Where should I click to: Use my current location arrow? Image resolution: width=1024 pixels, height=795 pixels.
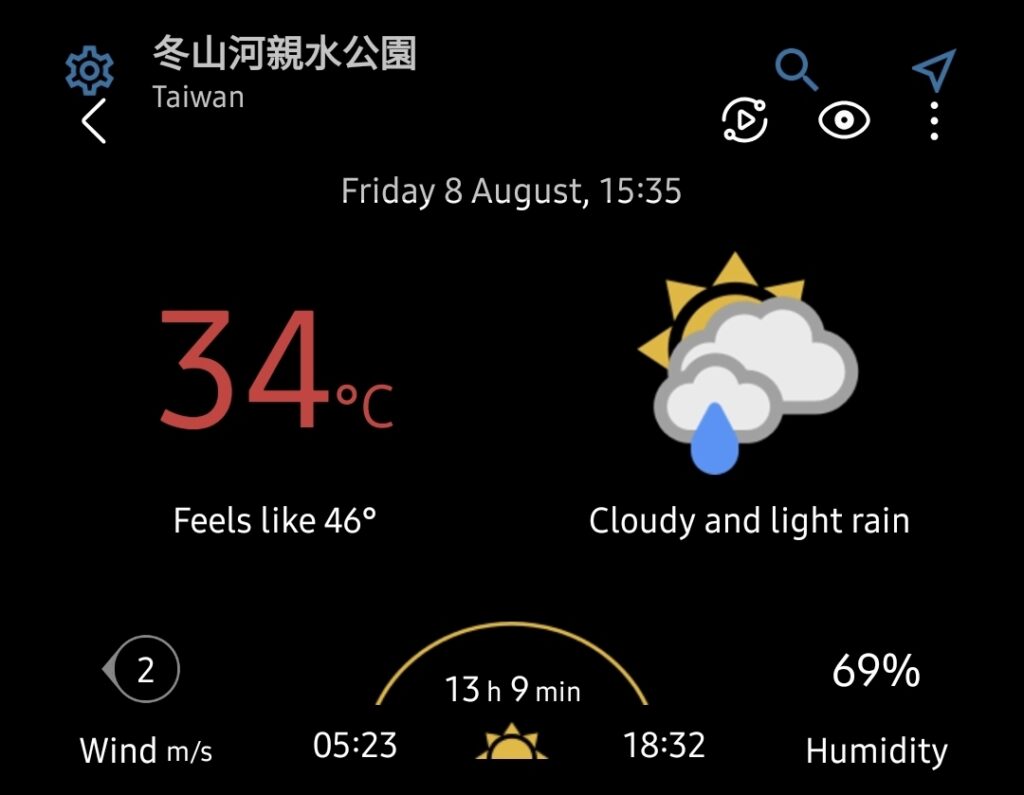point(933,70)
